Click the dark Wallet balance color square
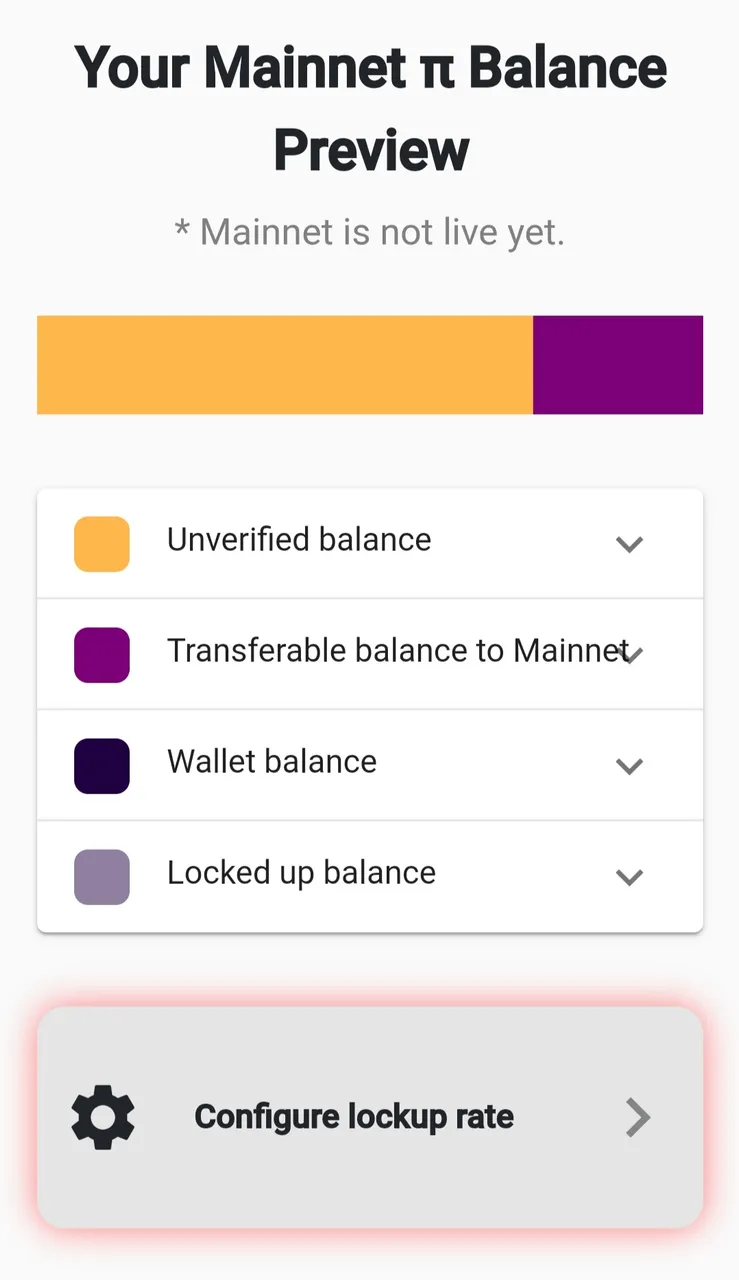Viewport: 739px width, 1280px height. point(101,765)
